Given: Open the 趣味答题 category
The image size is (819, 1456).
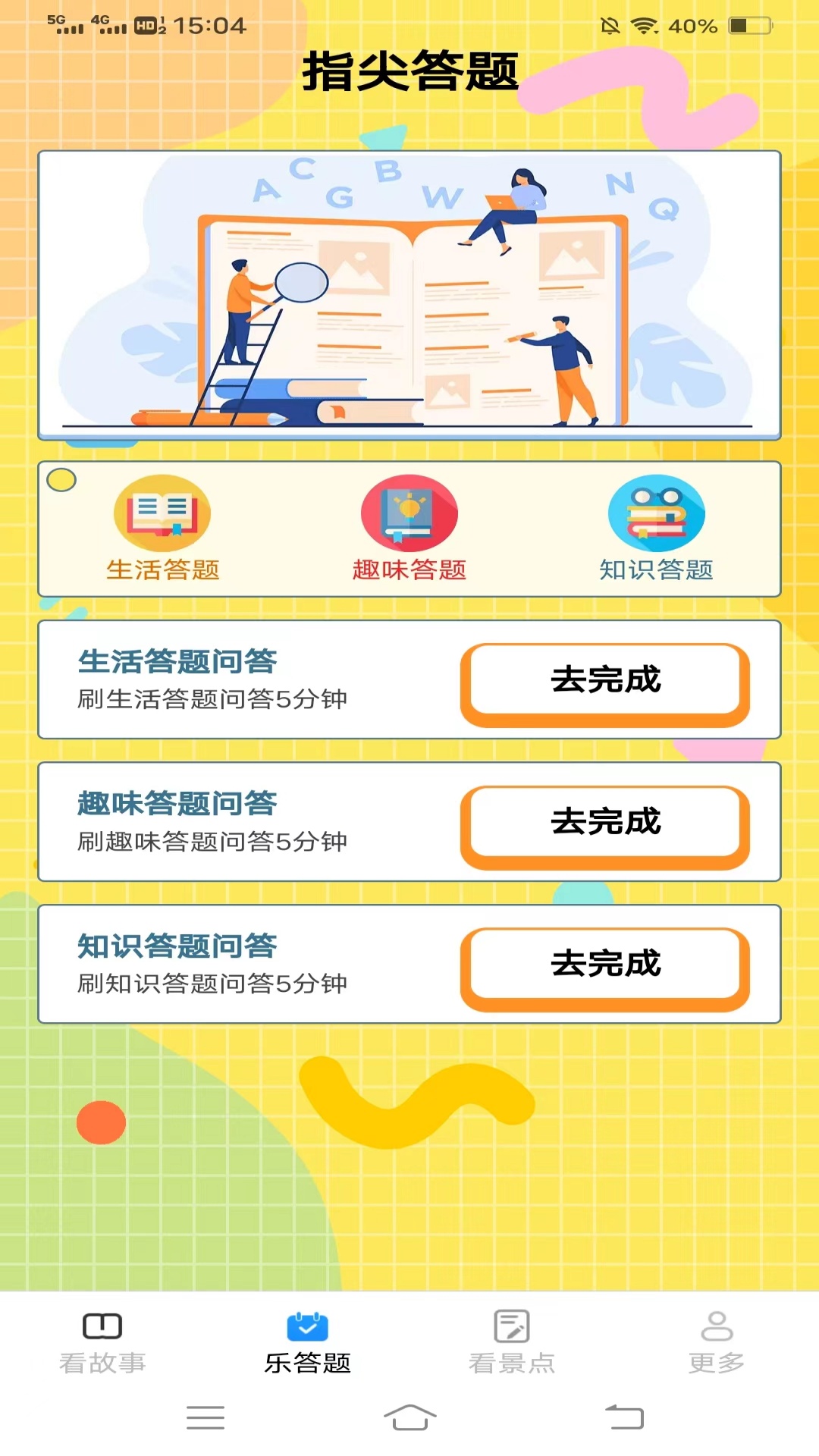Looking at the screenshot, I should [x=409, y=528].
